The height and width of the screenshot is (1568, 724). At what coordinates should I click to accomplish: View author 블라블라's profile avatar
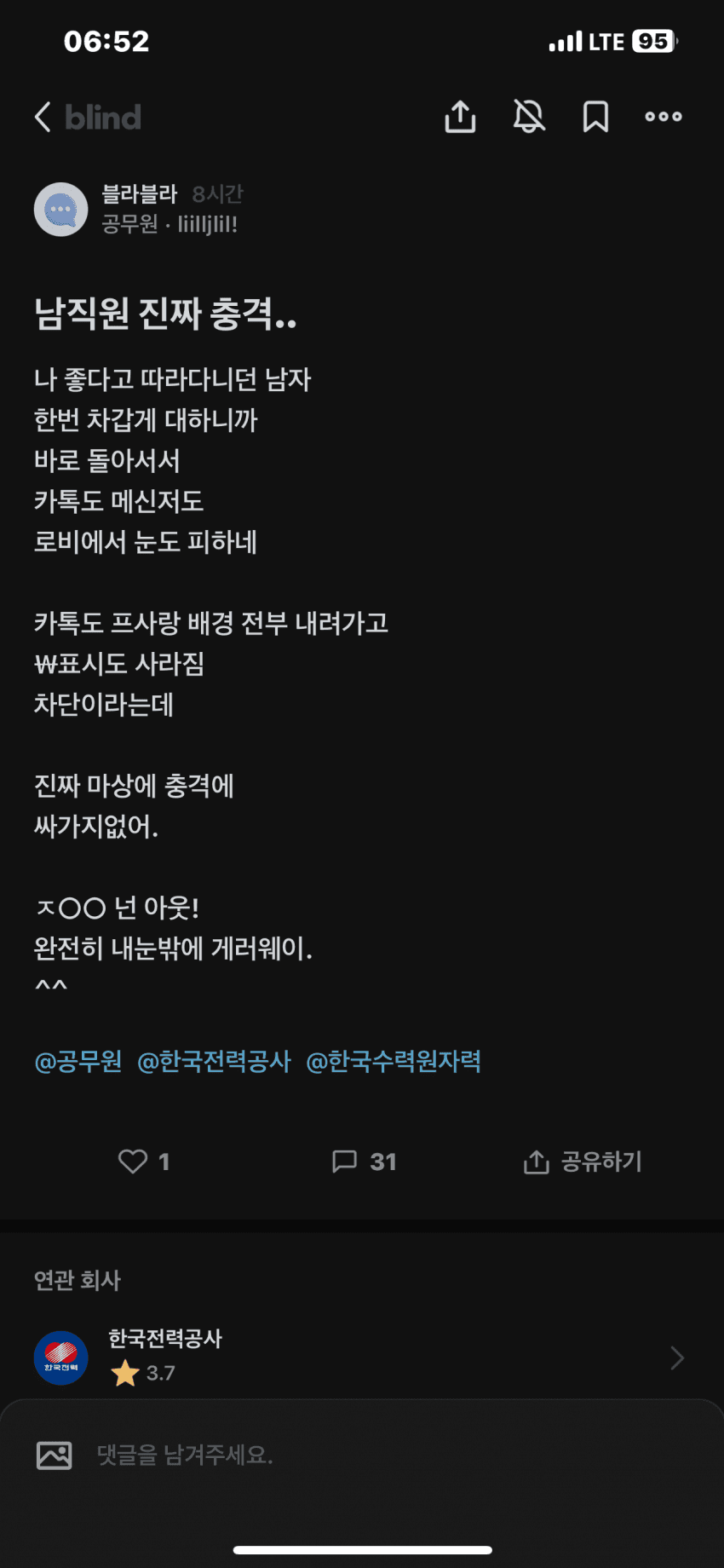(60, 210)
